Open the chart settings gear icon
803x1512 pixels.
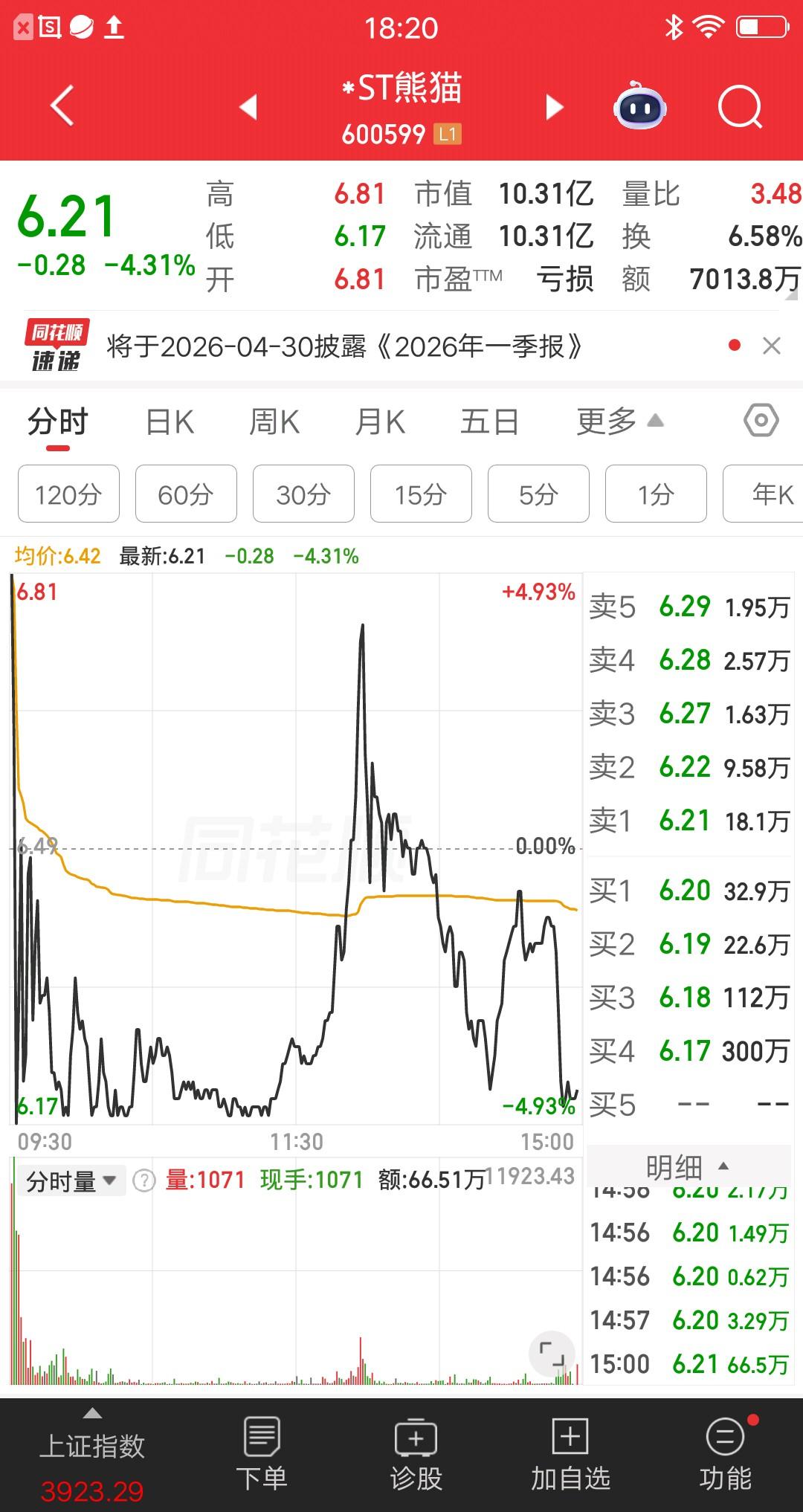tap(760, 421)
